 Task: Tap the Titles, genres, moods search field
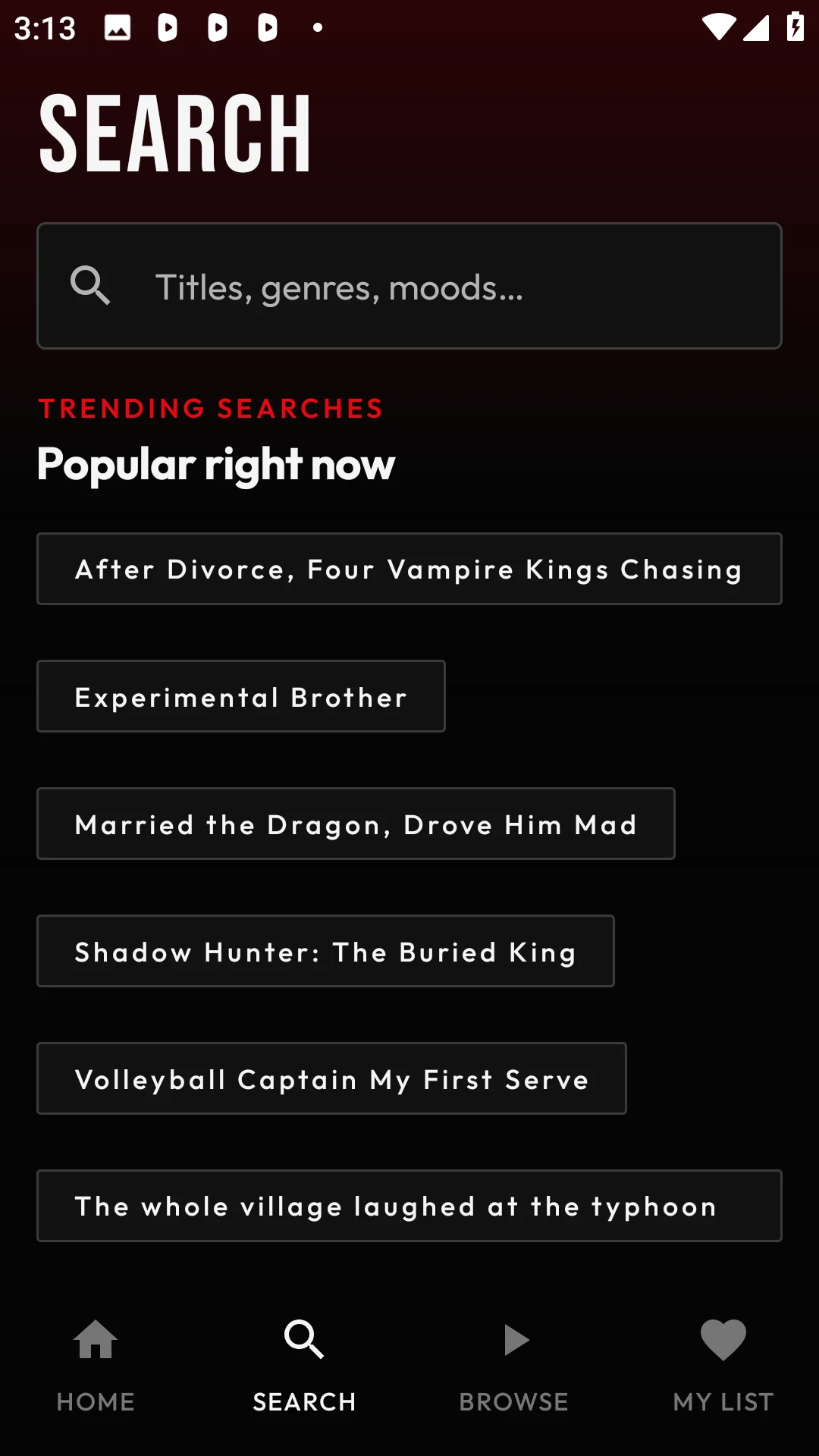tap(409, 286)
